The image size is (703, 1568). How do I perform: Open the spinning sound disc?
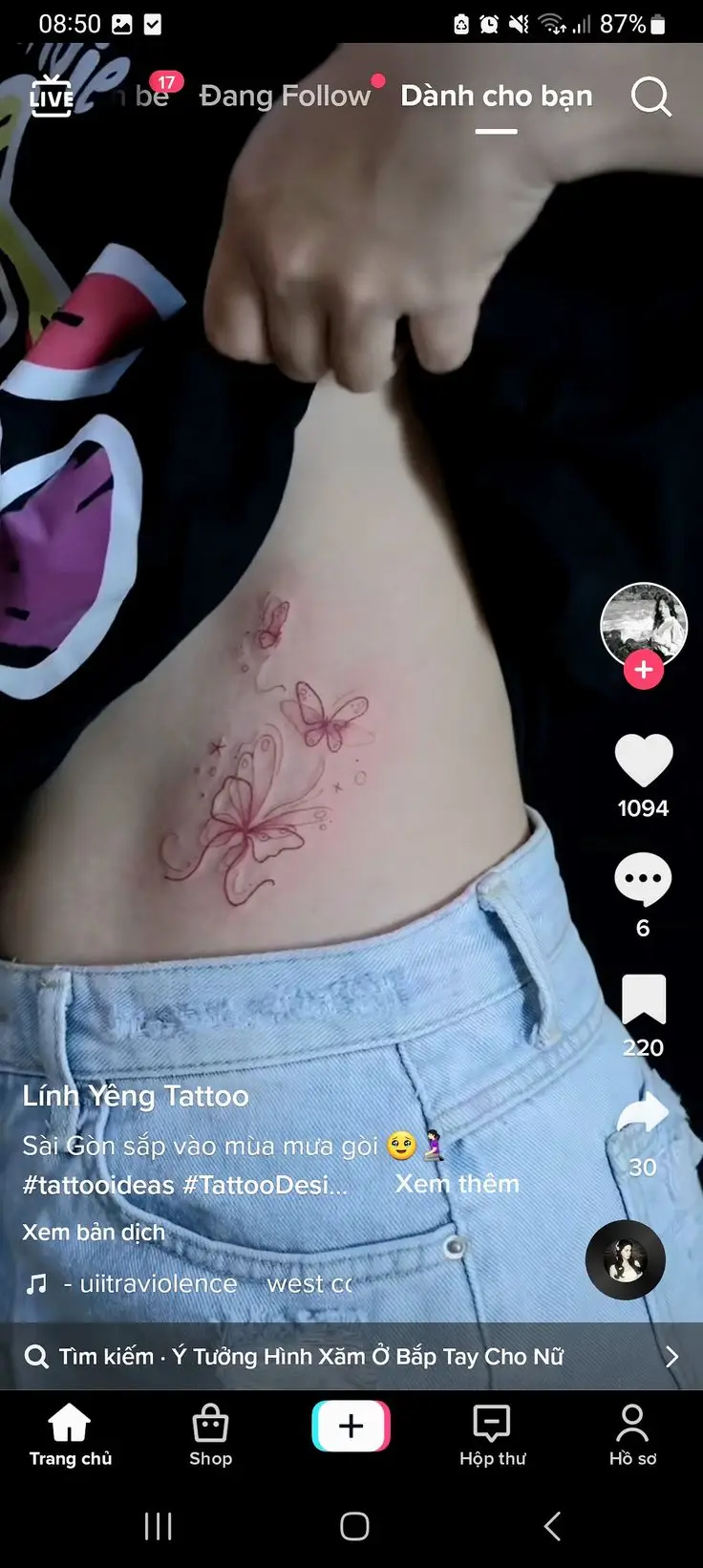click(x=625, y=1259)
